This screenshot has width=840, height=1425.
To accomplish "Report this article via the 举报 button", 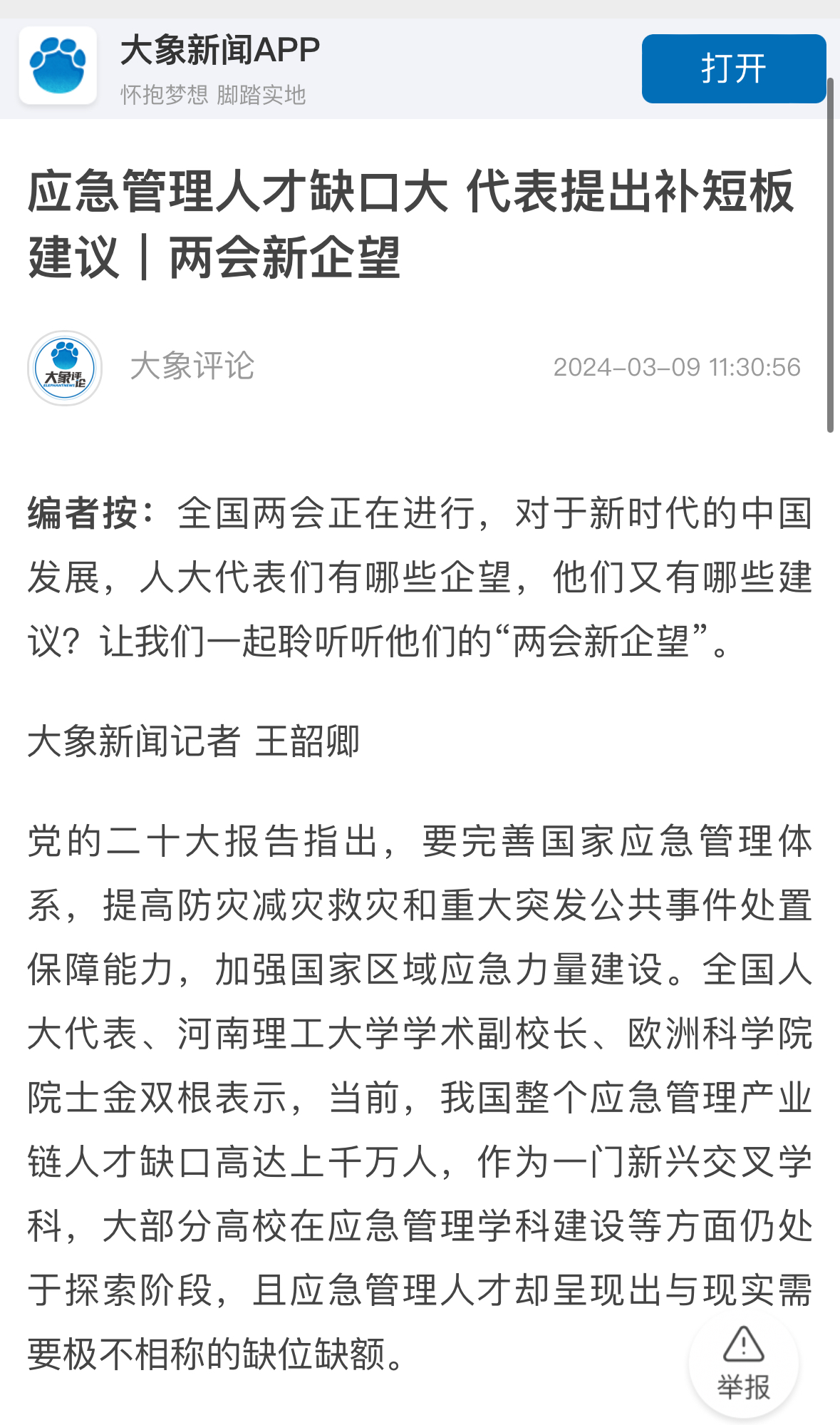I will [x=743, y=1364].
